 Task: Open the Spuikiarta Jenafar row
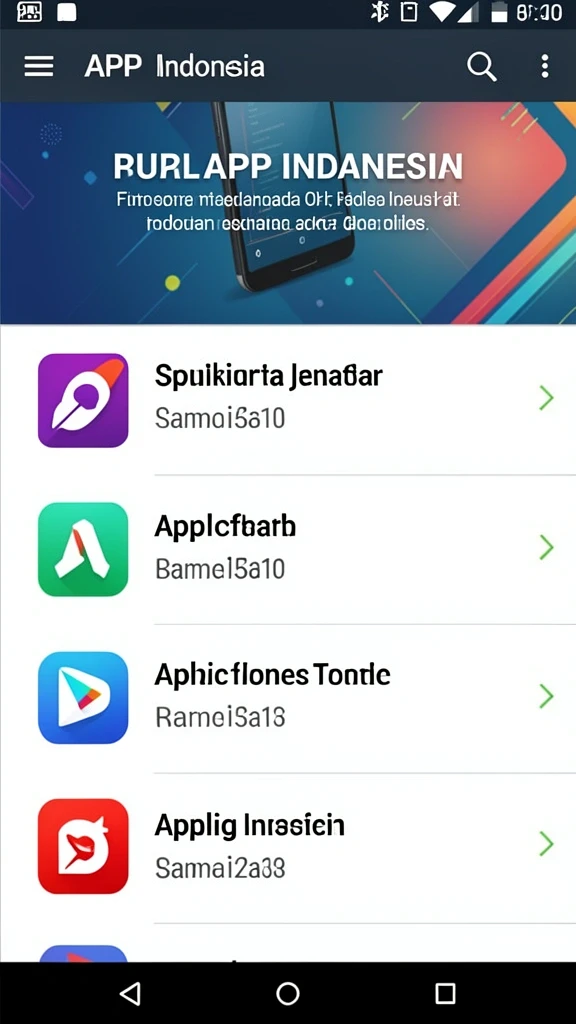click(288, 400)
